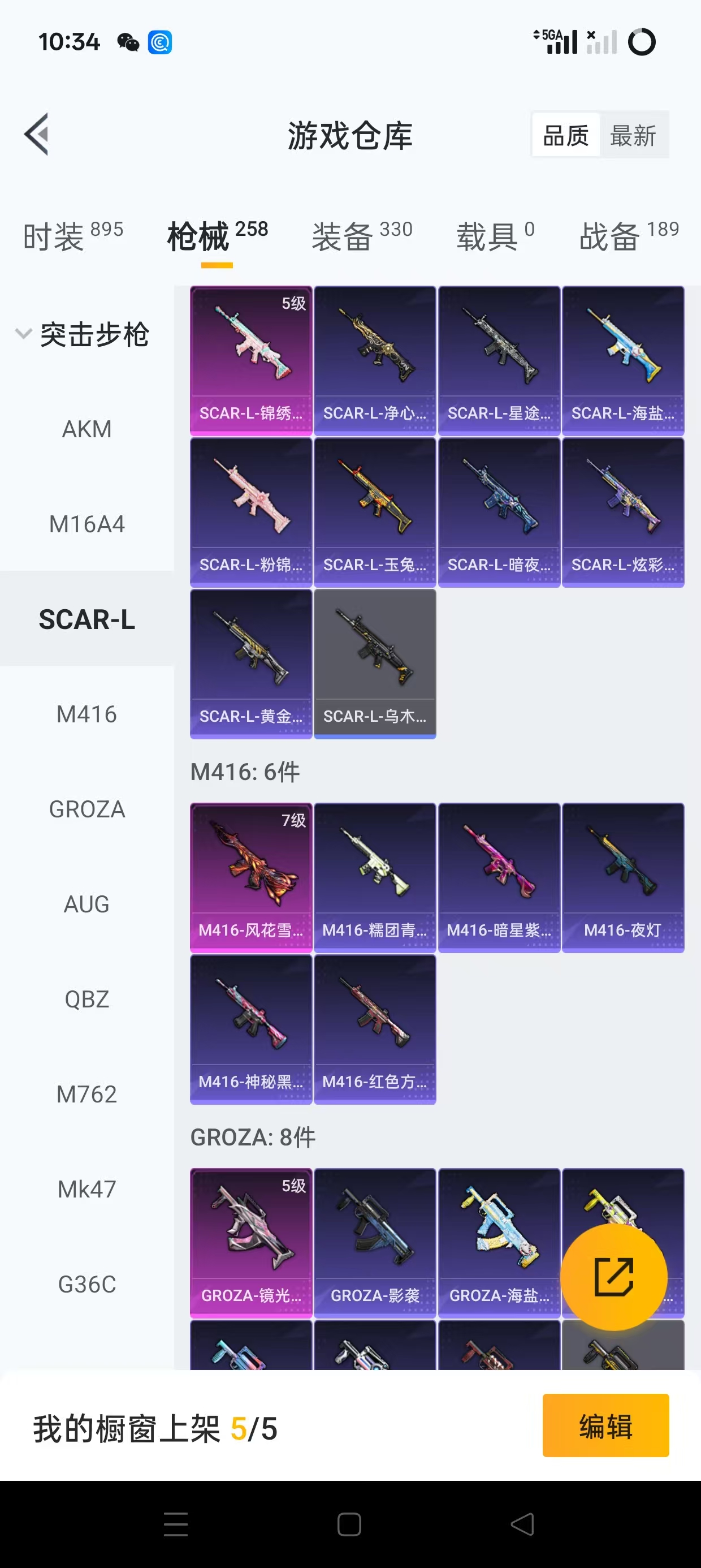The image size is (701, 1568).
Task: Open M416-风花雪 level 7 skin
Action: pyautogui.click(x=250, y=877)
